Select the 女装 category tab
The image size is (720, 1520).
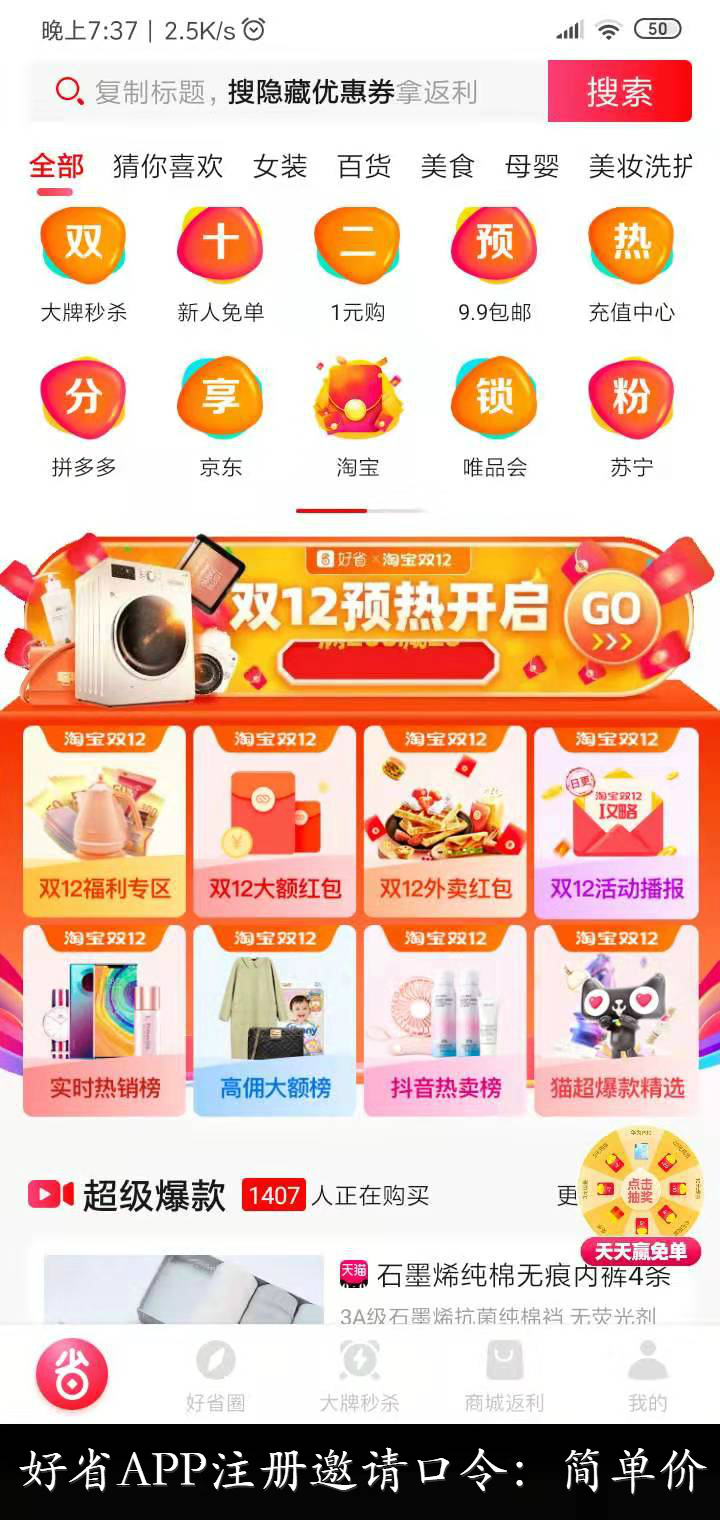pos(280,166)
